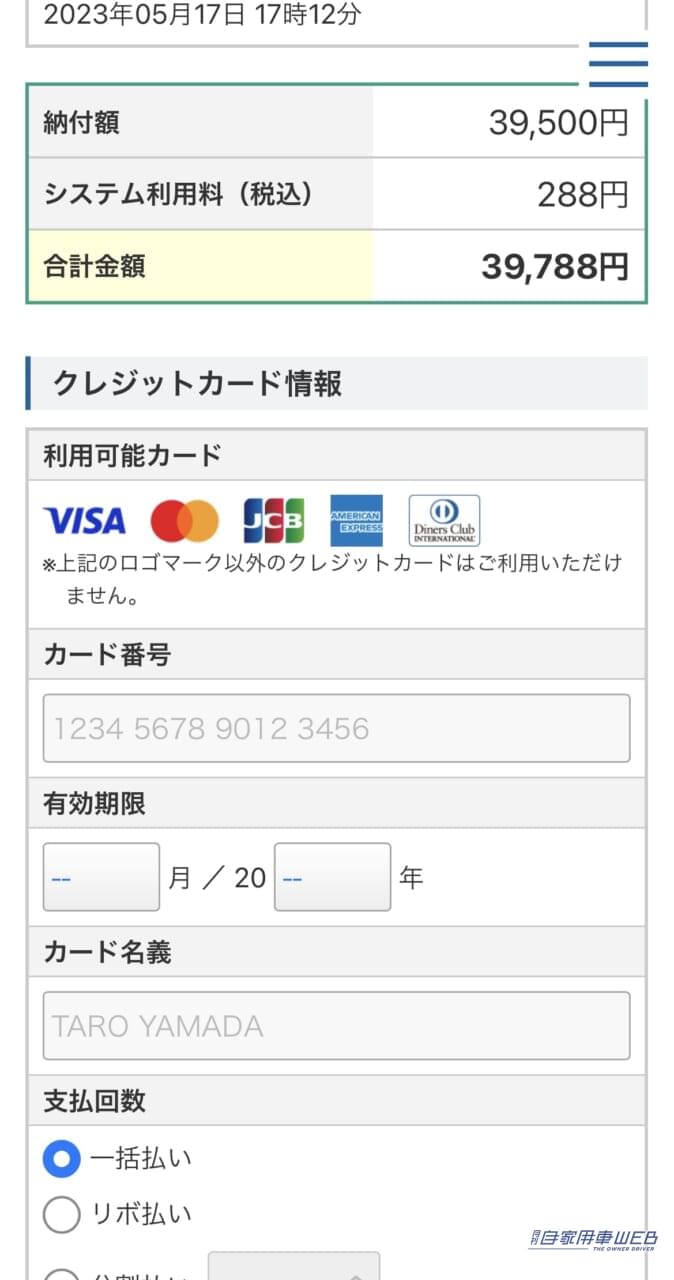Open the expiry month dropdown
674x1280 pixels.
coord(101,877)
